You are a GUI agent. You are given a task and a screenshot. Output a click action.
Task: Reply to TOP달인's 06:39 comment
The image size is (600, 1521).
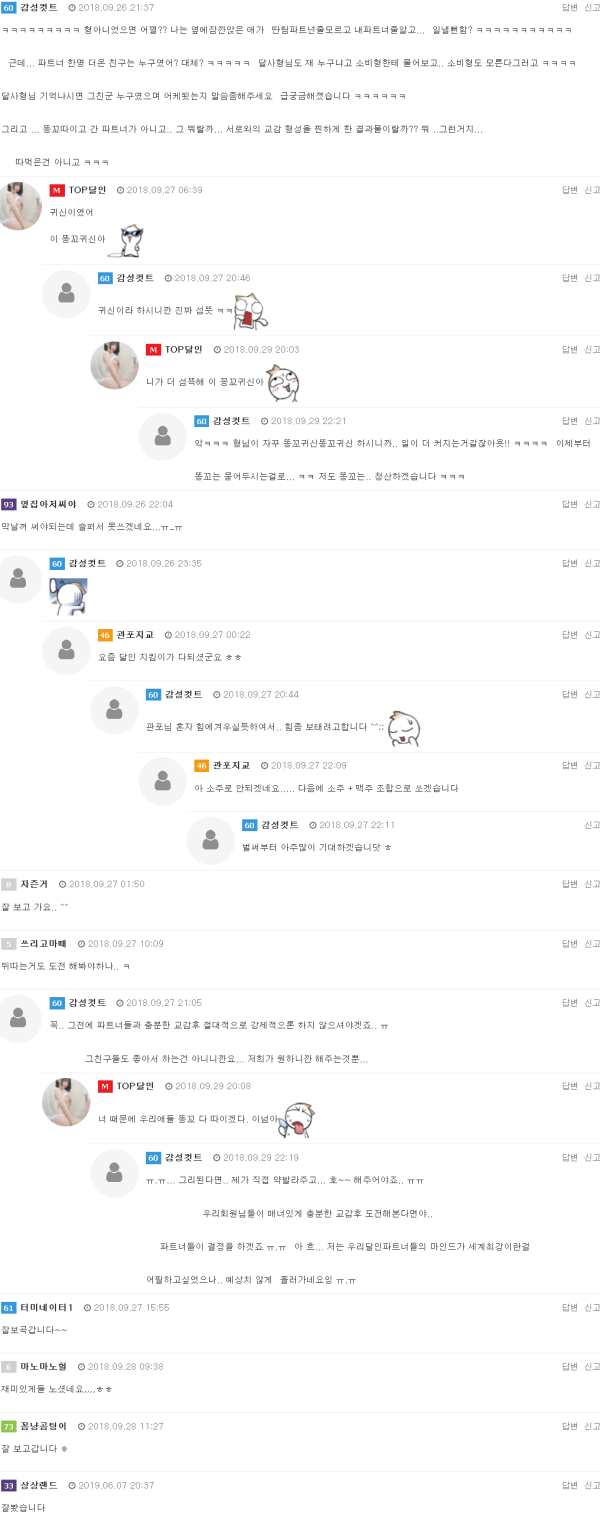point(569,190)
